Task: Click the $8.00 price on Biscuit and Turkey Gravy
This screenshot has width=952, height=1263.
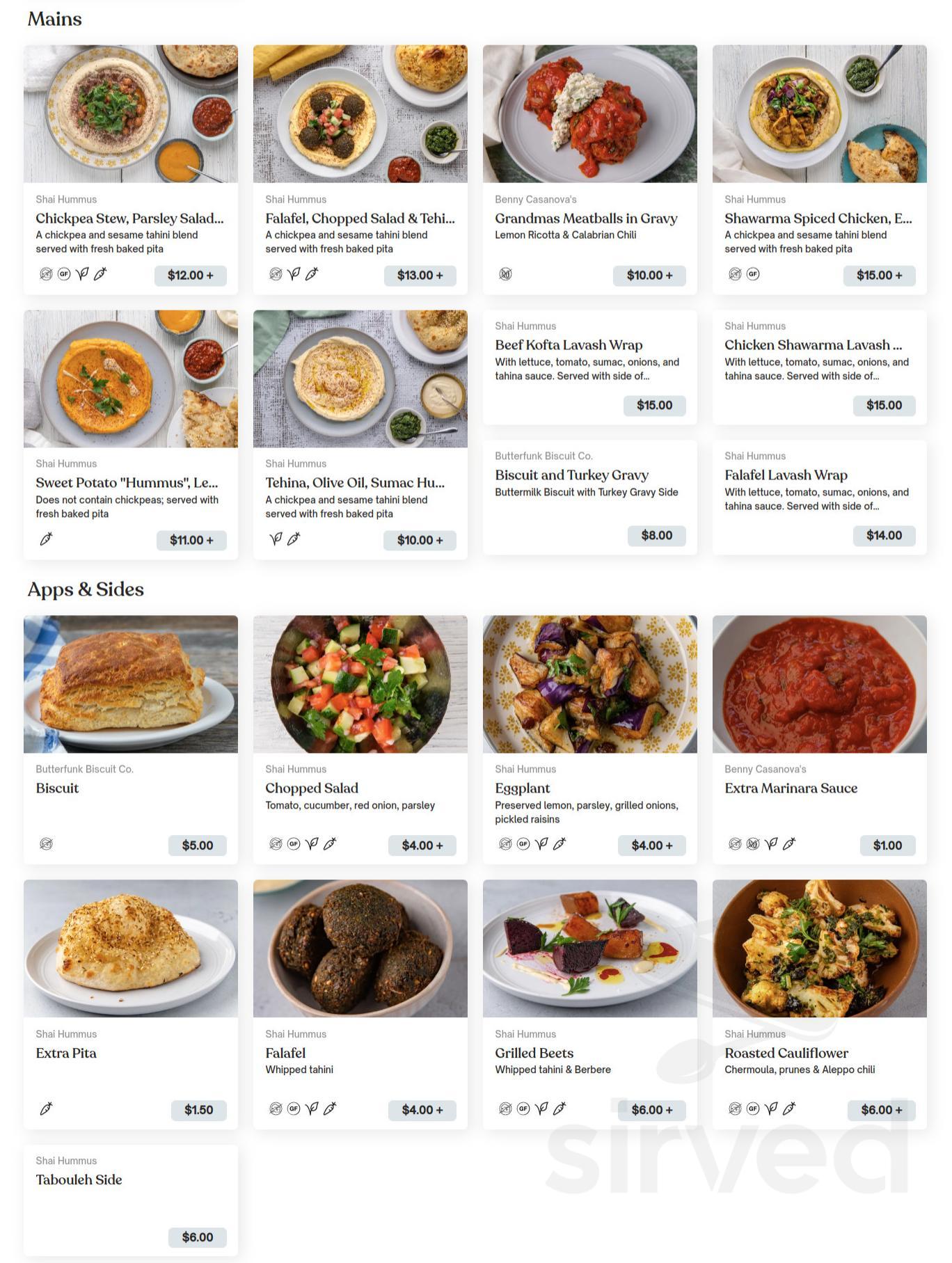Action: point(656,536)
